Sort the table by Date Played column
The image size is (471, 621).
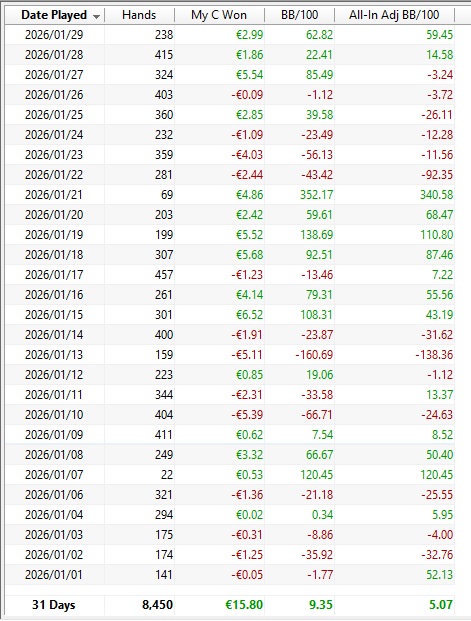pos(55,15)
